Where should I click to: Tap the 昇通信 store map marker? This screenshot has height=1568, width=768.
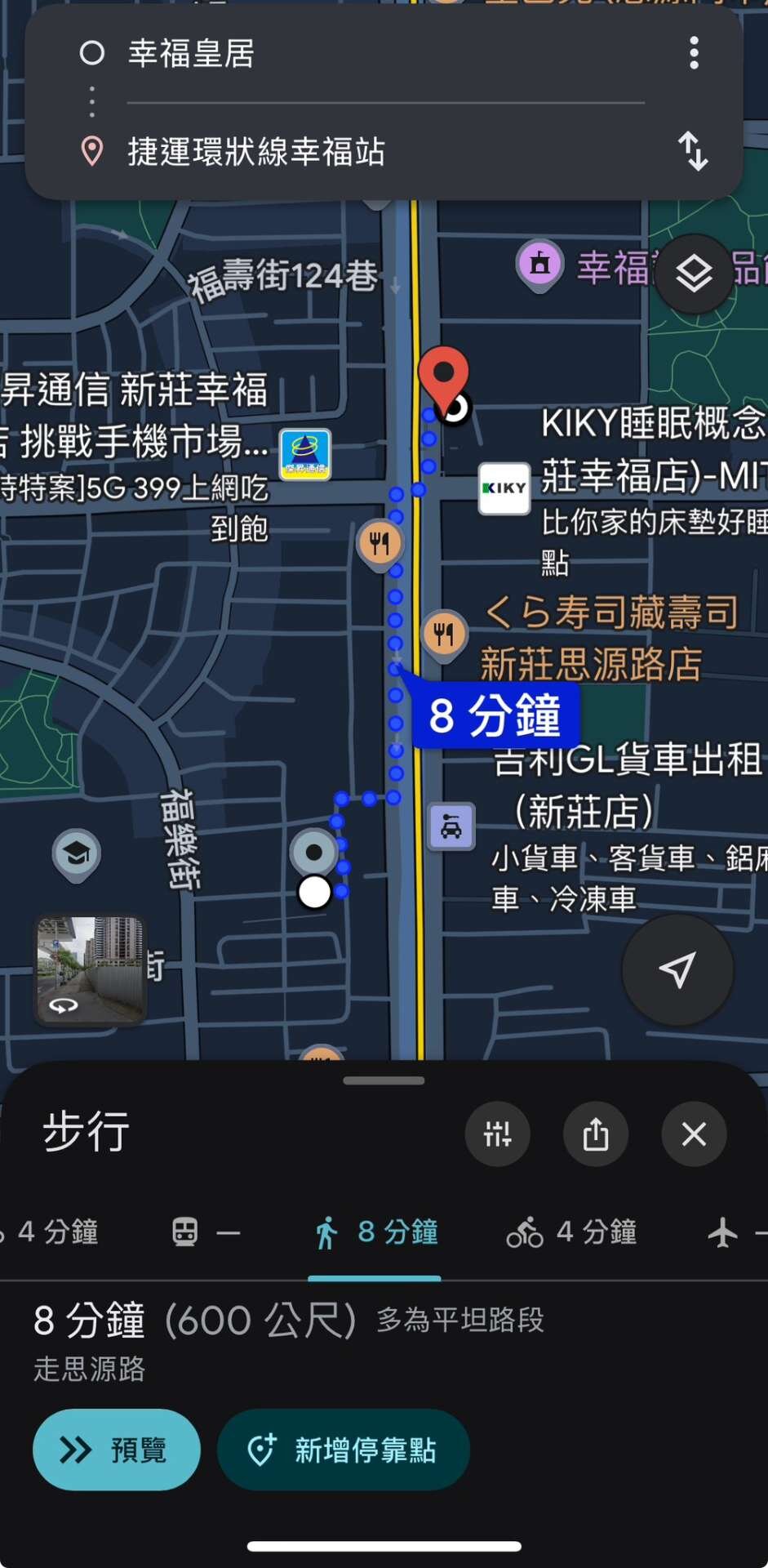pos(305,454)
